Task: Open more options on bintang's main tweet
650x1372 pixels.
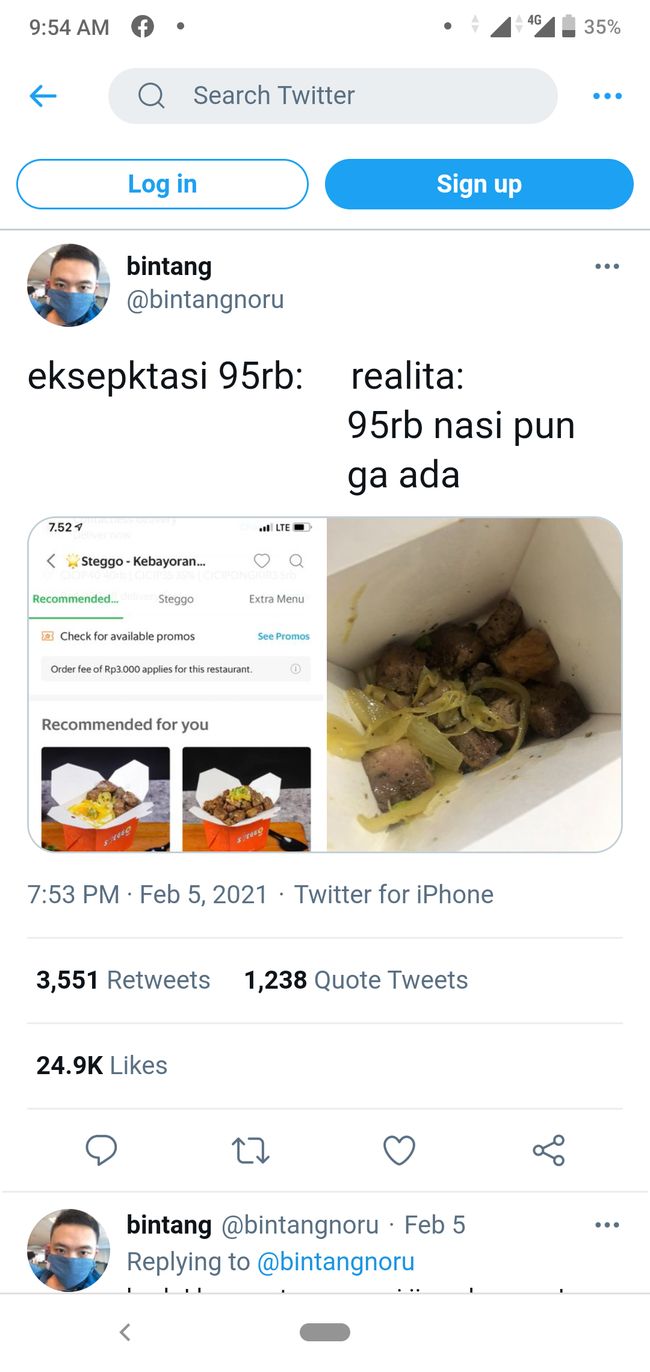Action: click(607, 267)
